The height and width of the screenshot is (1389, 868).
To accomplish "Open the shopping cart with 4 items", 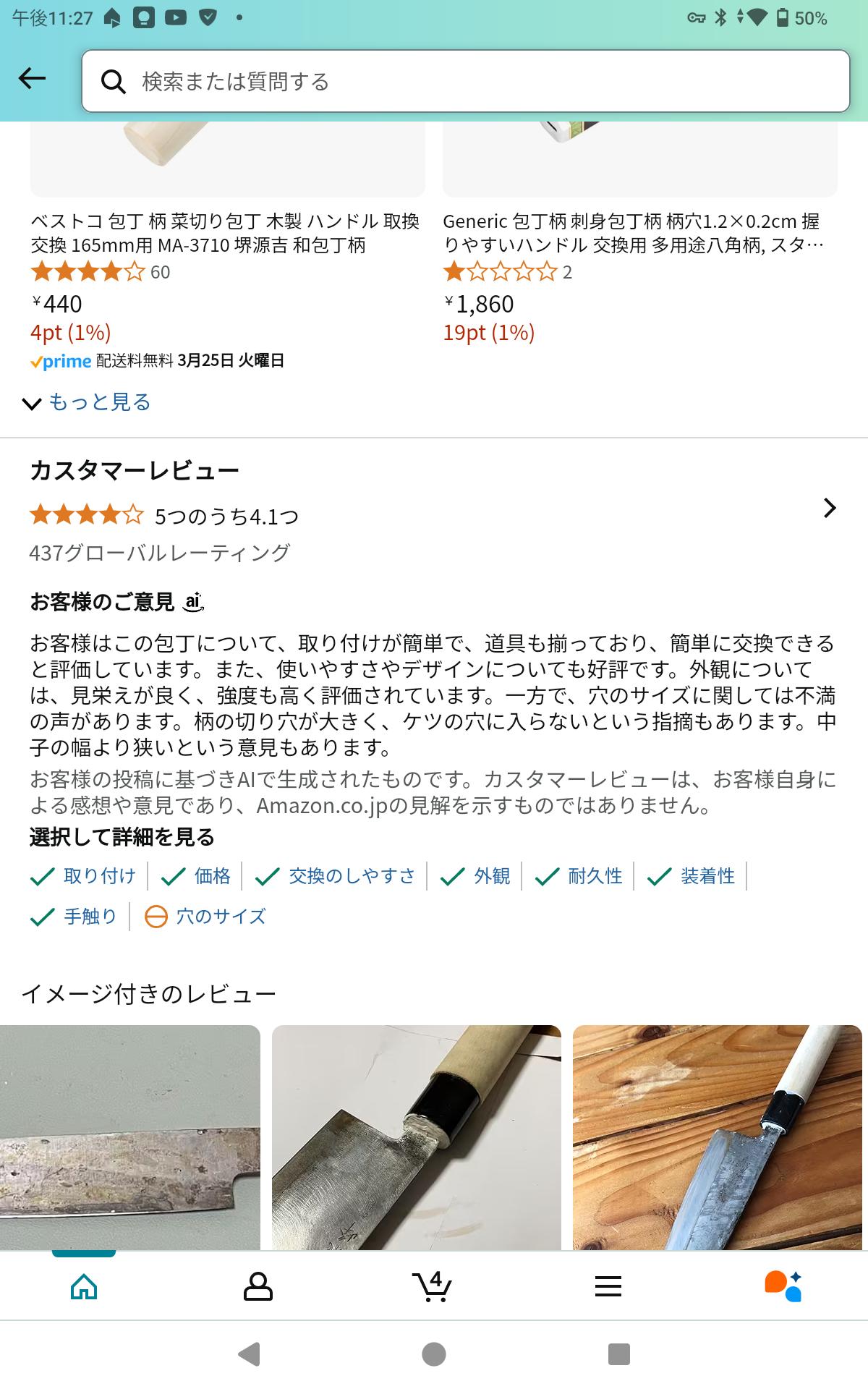I will [x=433, y=1287].
